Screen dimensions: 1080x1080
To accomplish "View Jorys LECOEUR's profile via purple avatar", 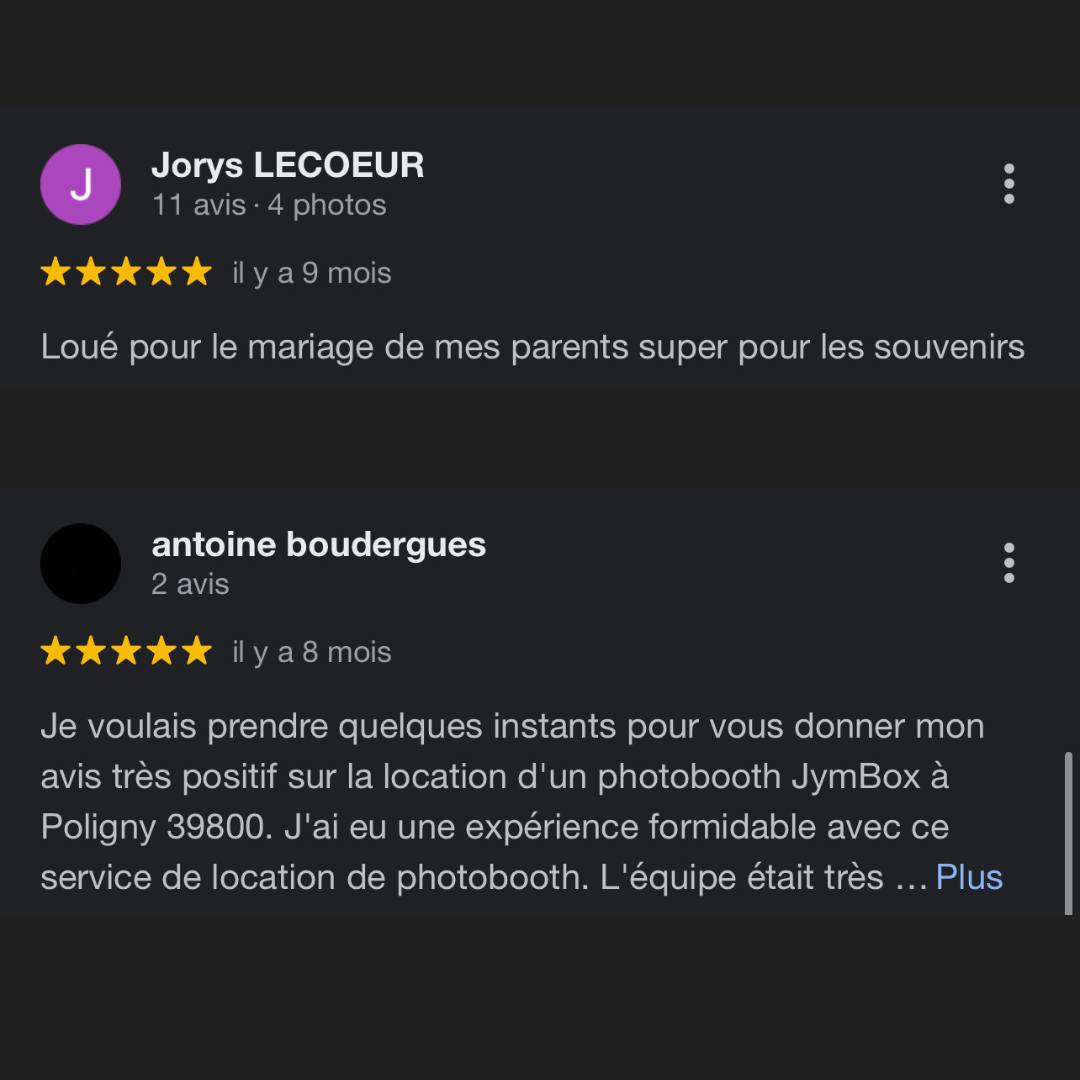I will pyautogui.click(x=80, y=185).
